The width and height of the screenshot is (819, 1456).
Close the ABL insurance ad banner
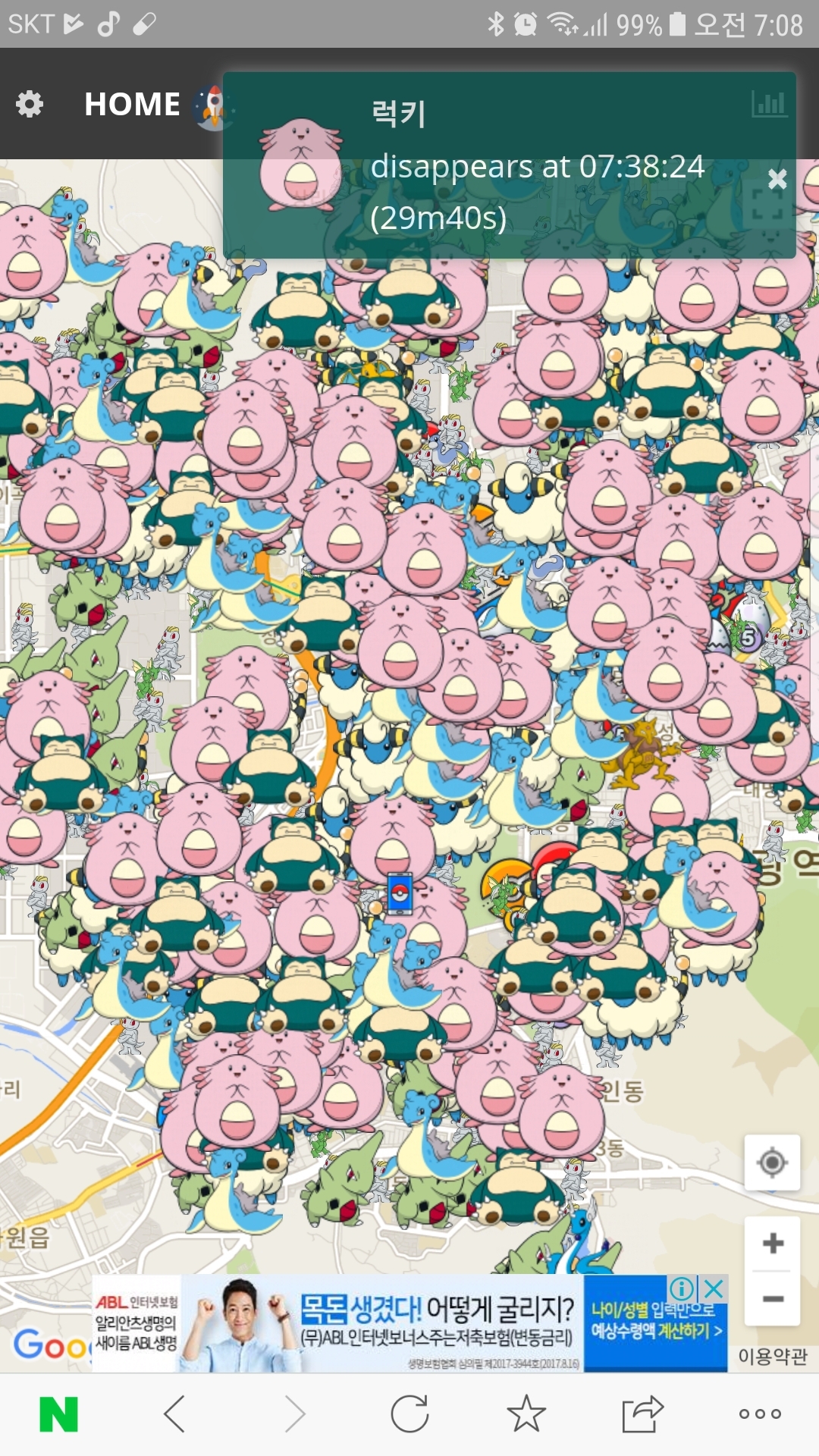tap(714, 1288)
